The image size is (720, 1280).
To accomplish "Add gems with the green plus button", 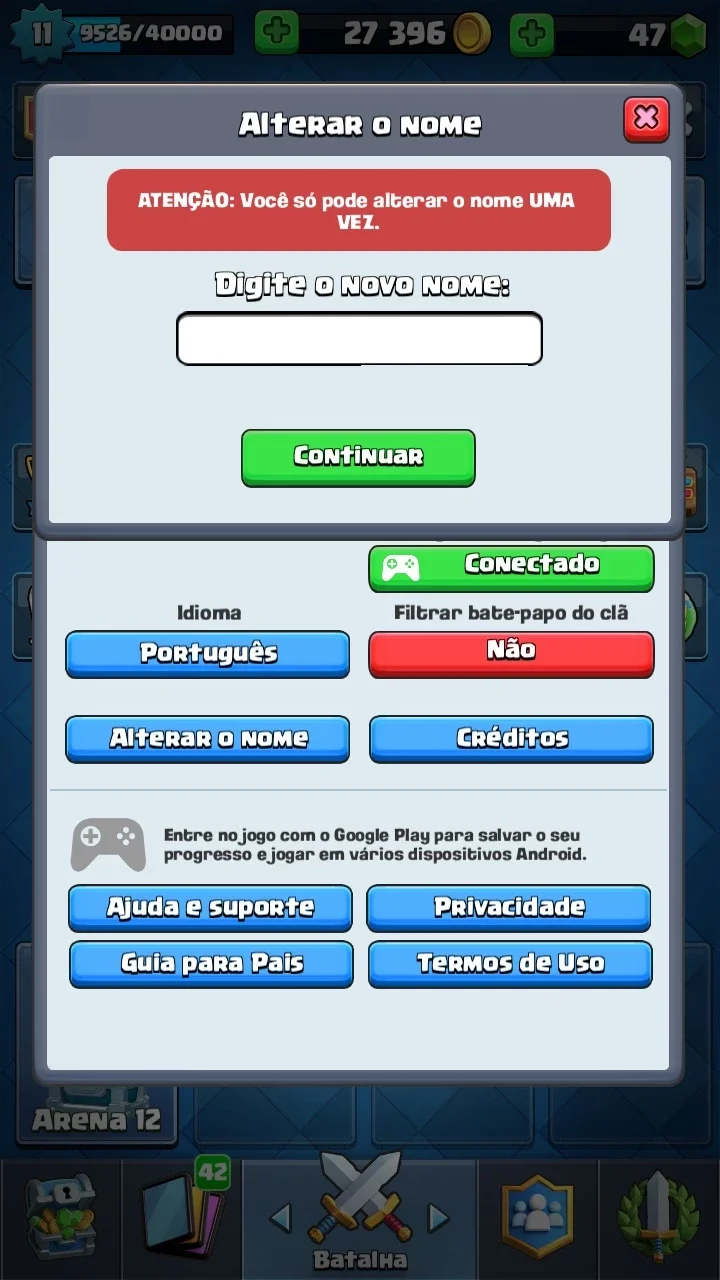I will tap(532, 34).
